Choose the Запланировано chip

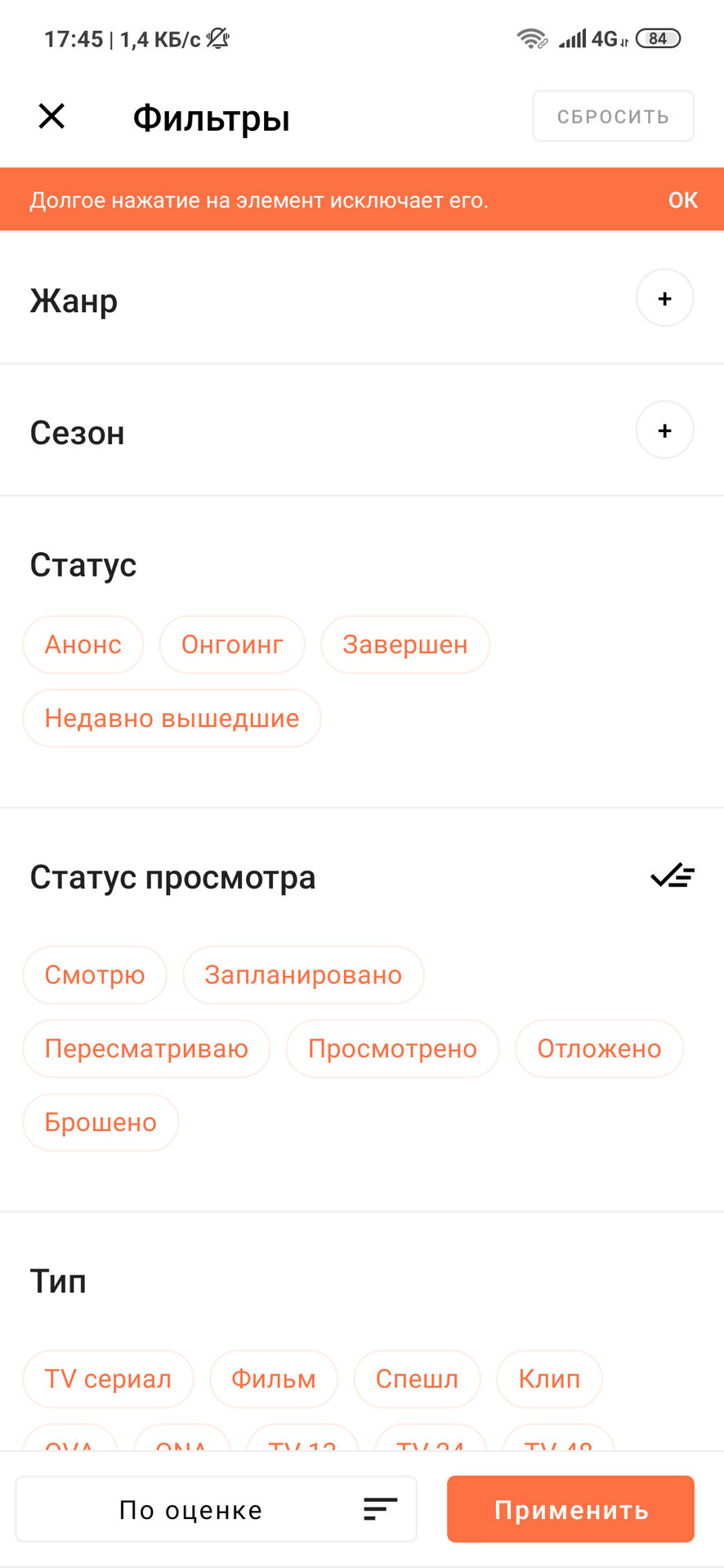pos(303,975)
